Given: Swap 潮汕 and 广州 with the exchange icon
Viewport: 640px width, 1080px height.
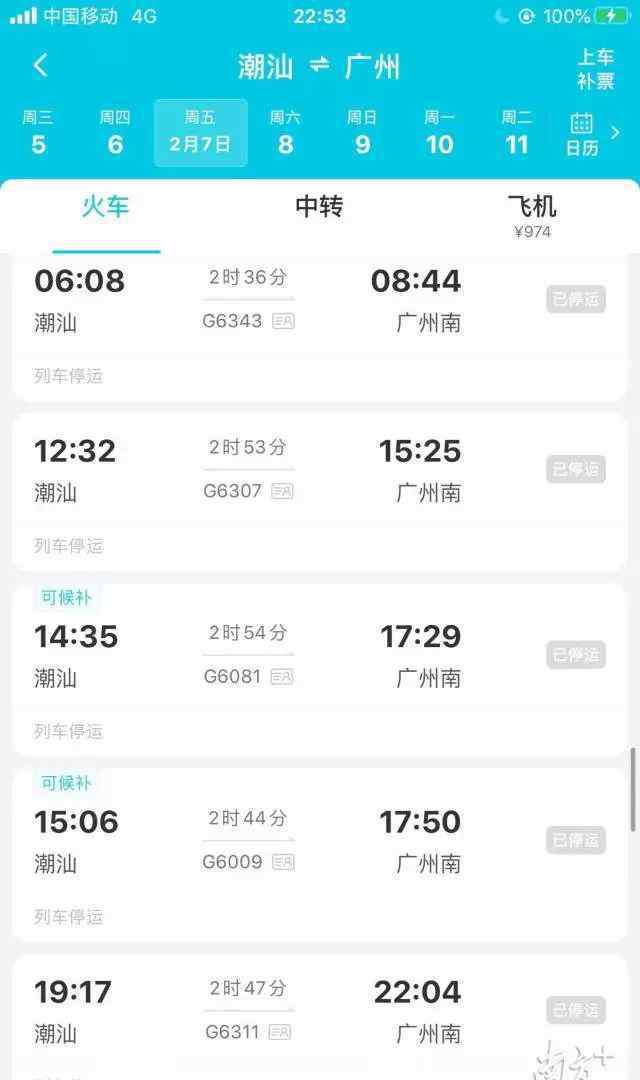Looking at the screenshot, I should (319, 66).
